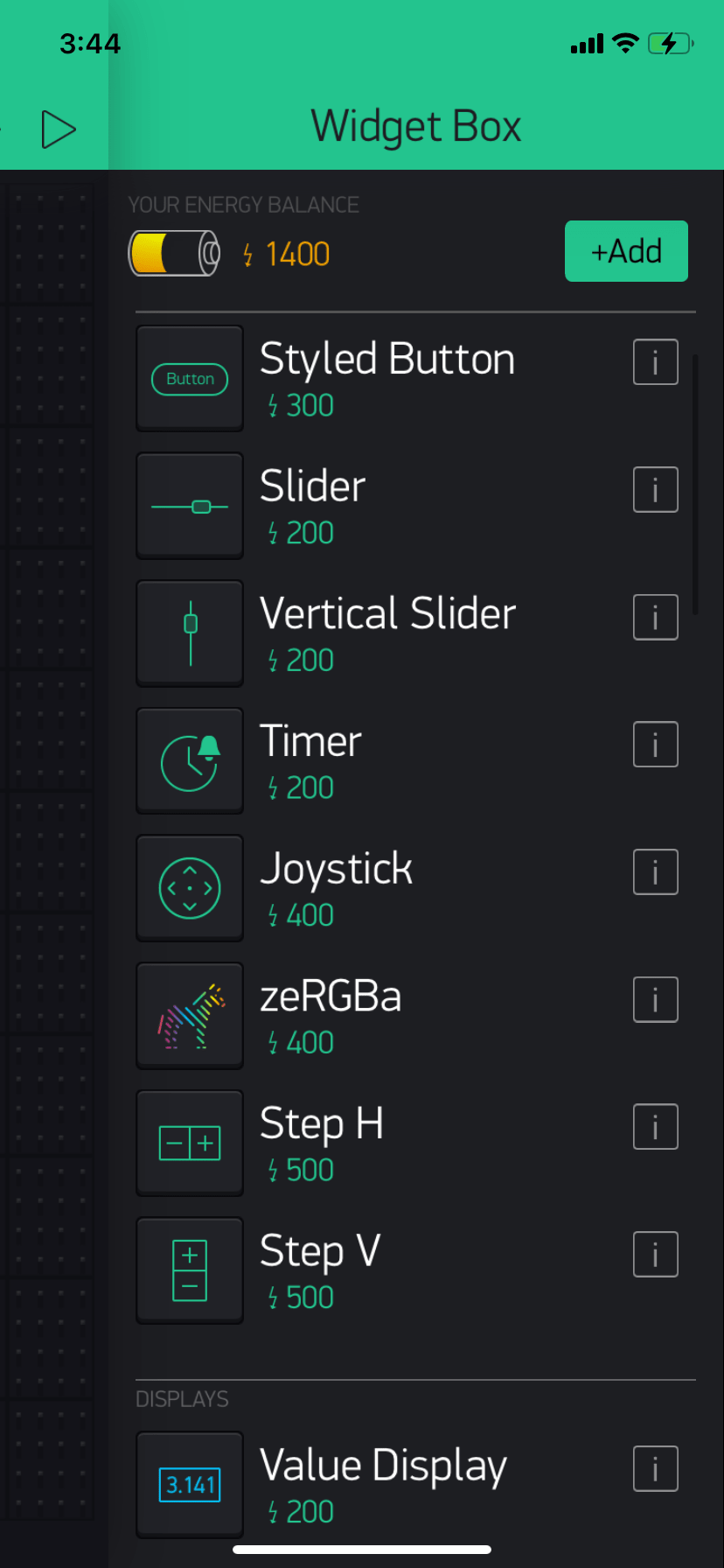The height and width of the screenshot is (1568, 724).
Task: Show zeRGBa widget info
Action: pyautogui.click(x=656, y=999)
